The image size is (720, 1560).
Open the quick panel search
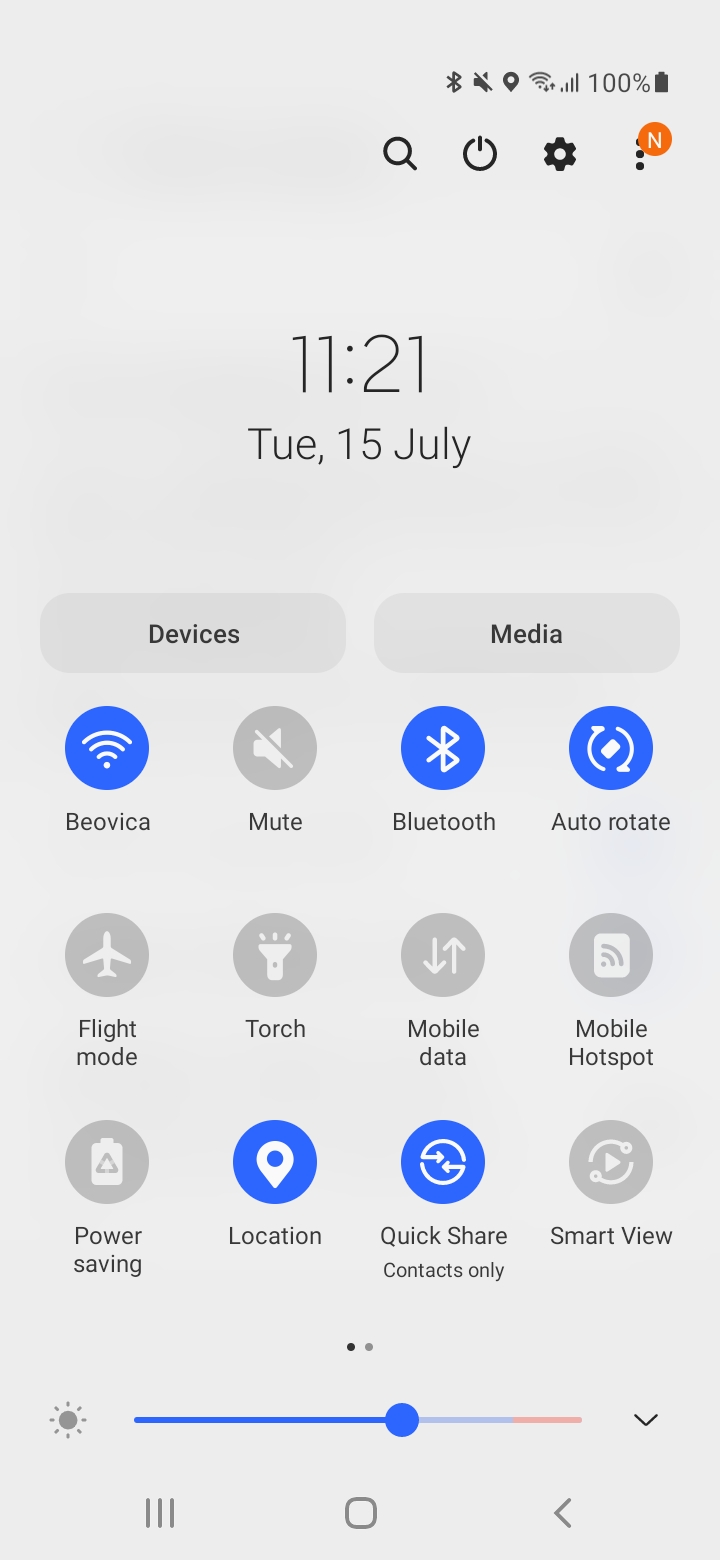400,154
